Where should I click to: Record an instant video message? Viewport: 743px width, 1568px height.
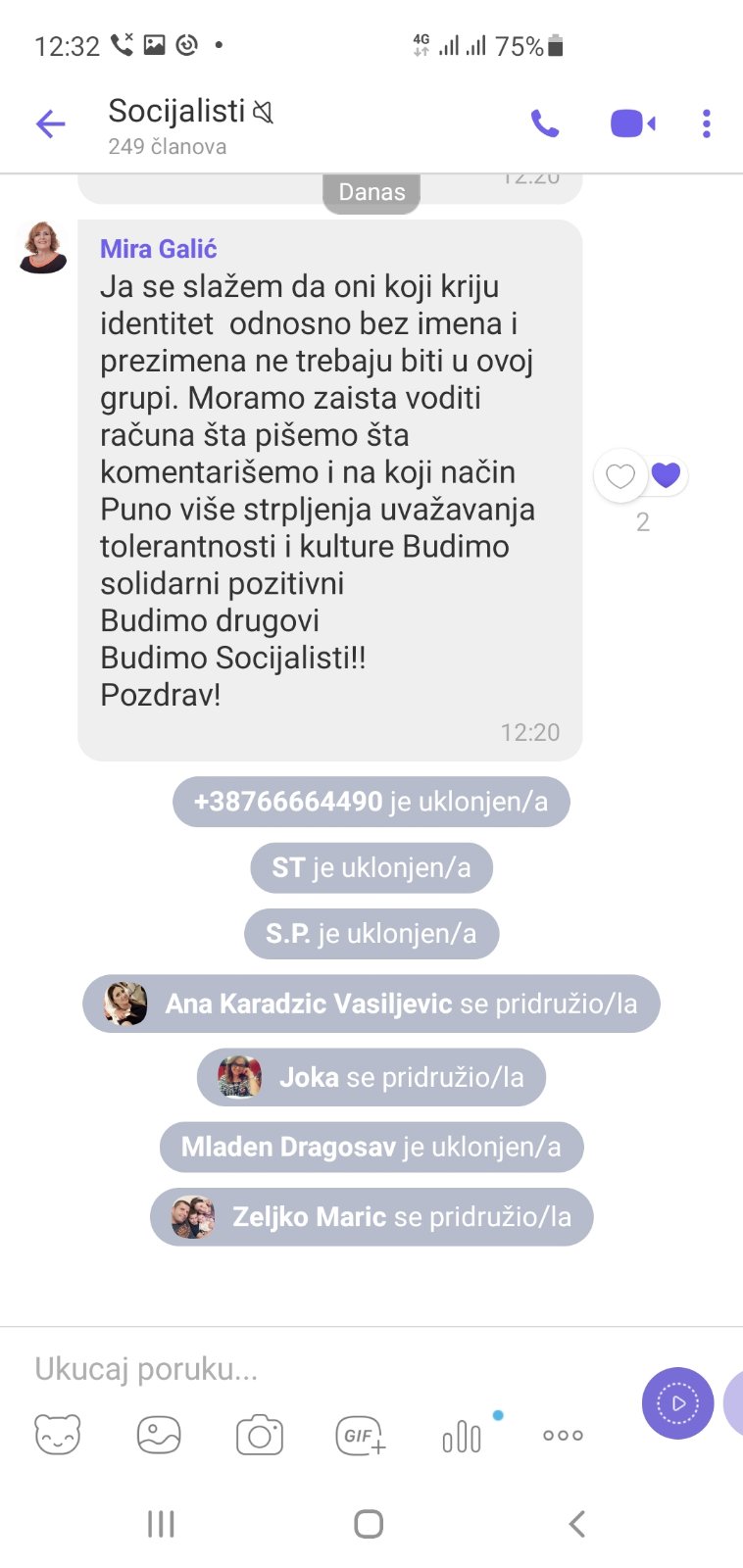[677, 1403]
